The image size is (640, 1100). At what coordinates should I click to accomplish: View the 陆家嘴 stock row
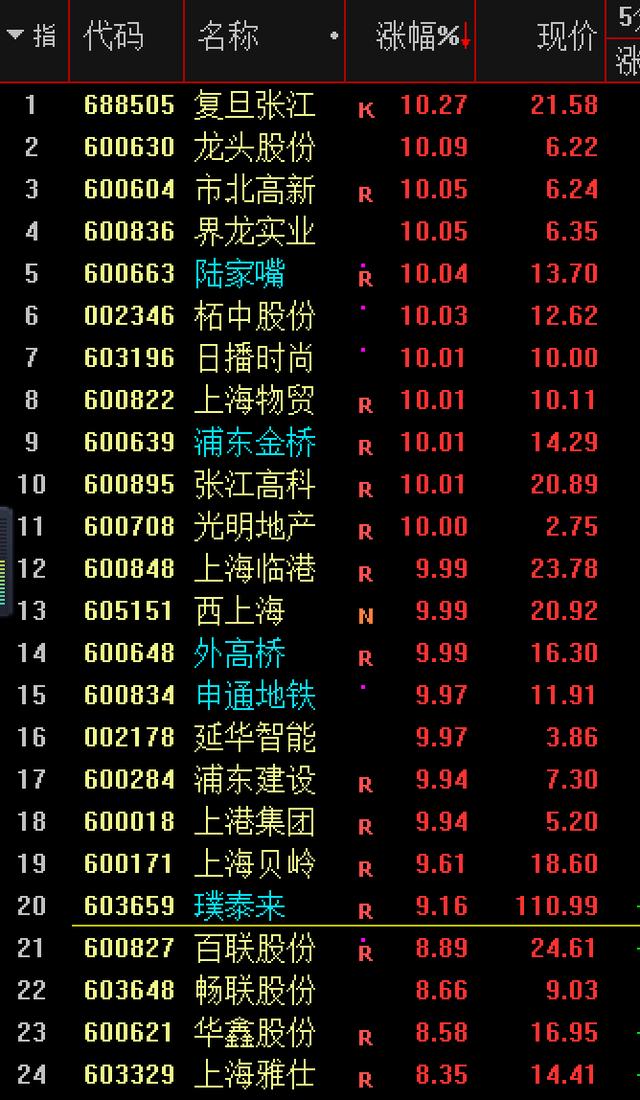239,274
